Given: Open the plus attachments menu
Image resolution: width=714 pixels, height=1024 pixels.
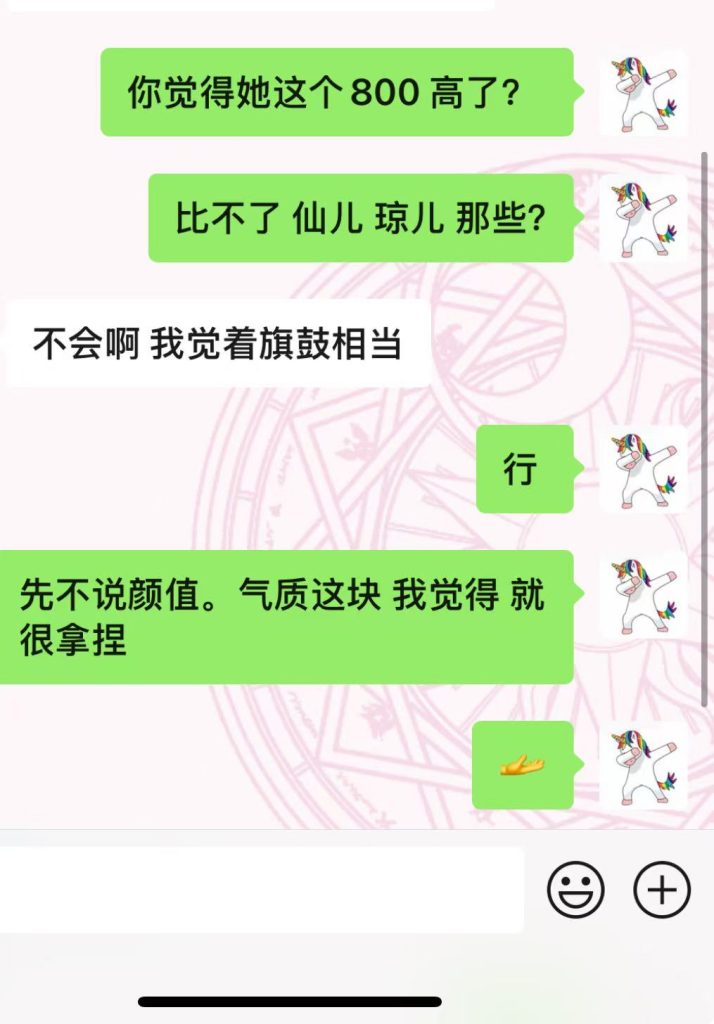Looking at the screenshot, I should click(662, 889).
